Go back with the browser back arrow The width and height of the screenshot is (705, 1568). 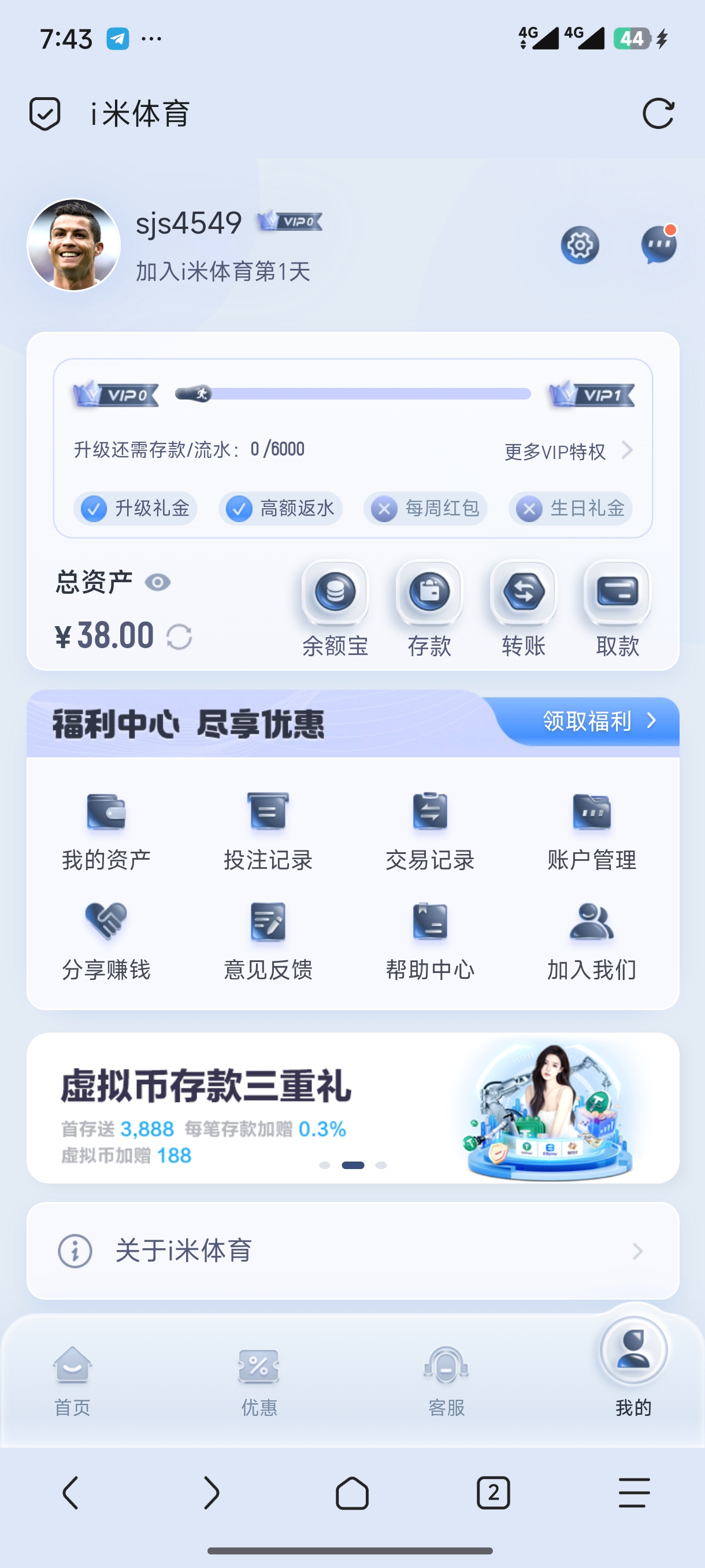(x=70, y=1492)
